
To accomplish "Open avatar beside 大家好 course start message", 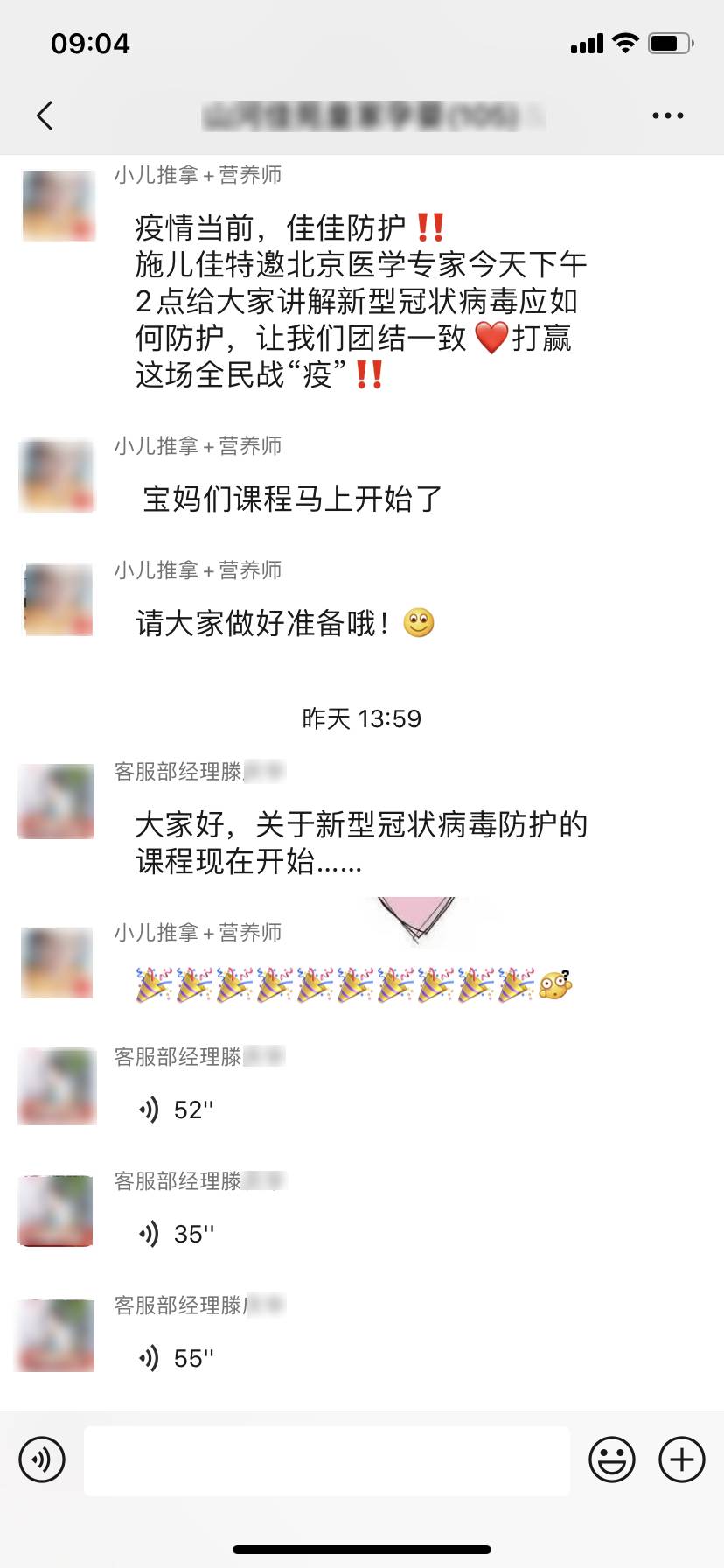I will click(x=58, y=801).
